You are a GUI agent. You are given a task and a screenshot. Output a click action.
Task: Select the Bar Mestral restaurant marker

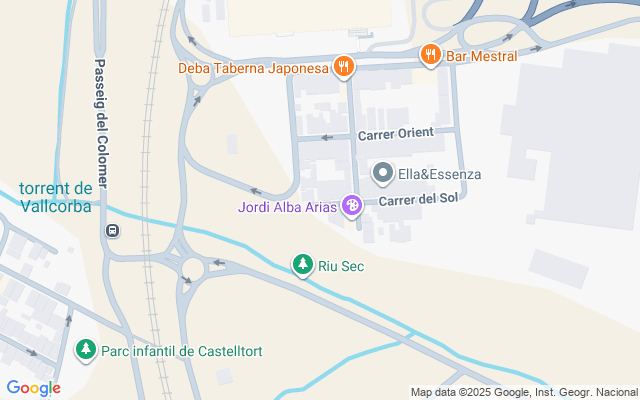click(x=431, y=55)
